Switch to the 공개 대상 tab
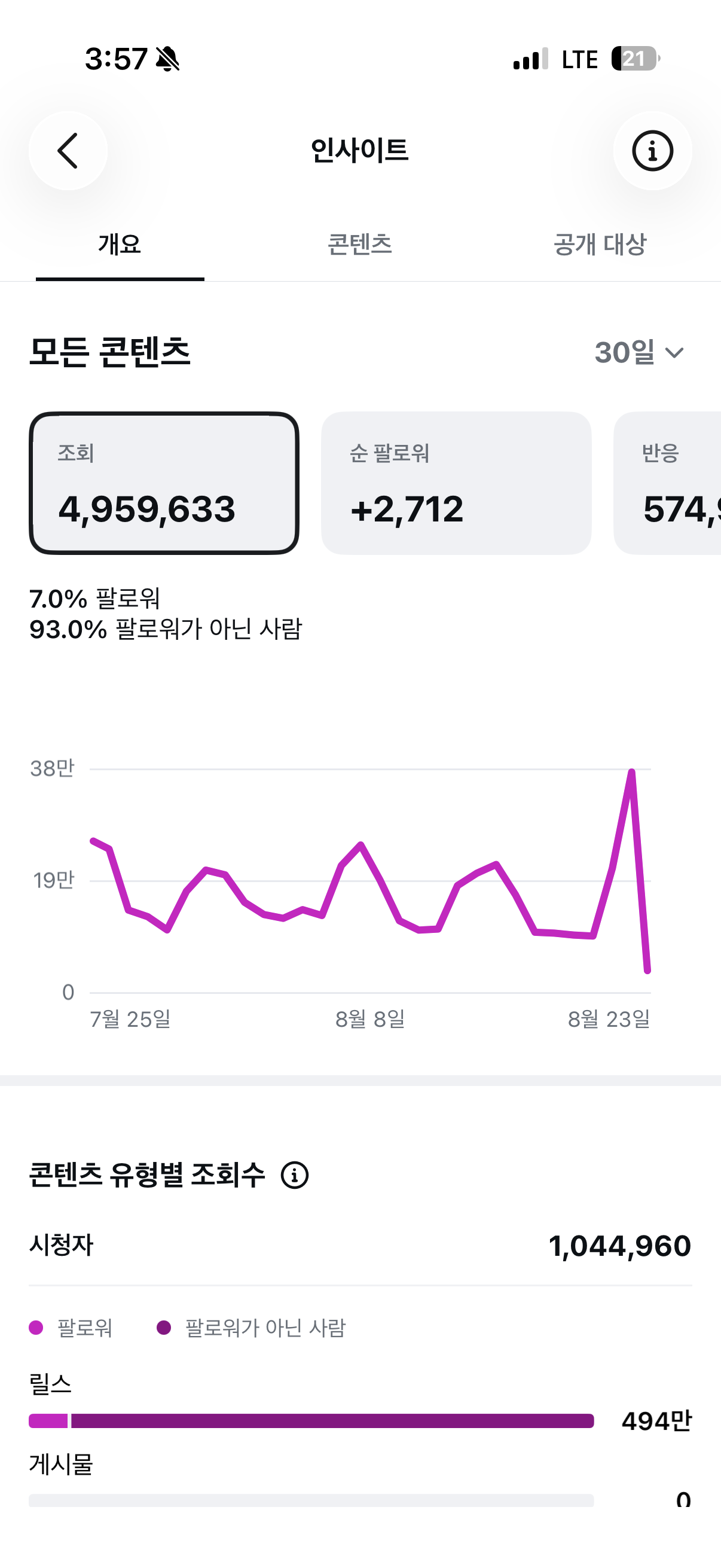The width and height of the screenshot is (721, 1568). tap(600, 245)
